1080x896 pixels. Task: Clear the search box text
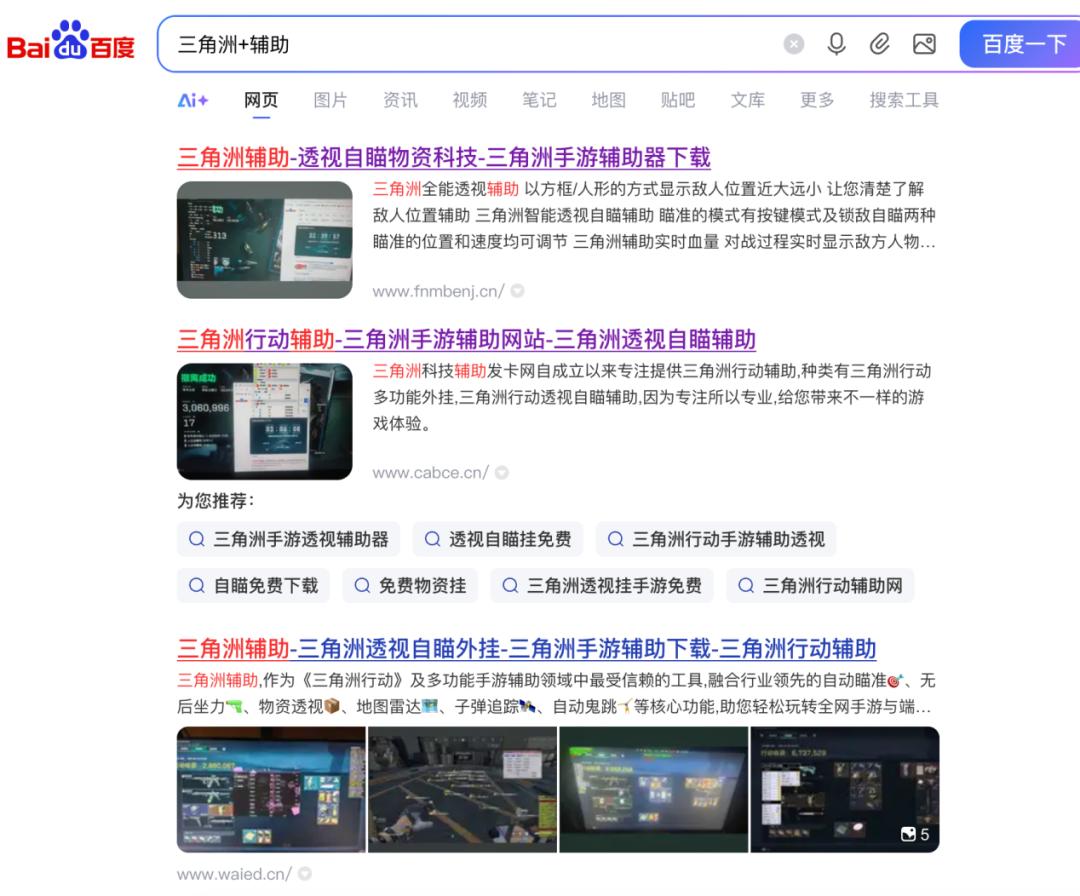pos(793,45)
